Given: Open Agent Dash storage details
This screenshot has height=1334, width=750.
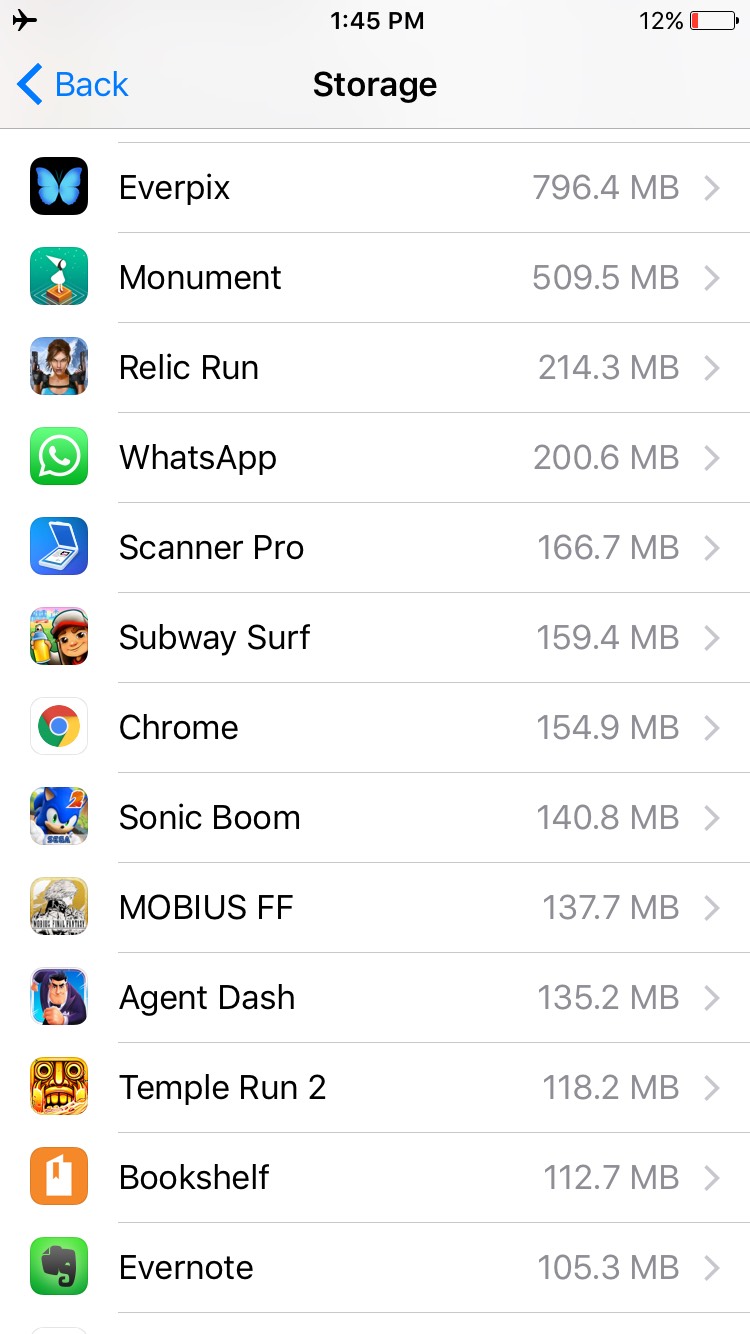Looking at the screenshot, I should [375, 998].
